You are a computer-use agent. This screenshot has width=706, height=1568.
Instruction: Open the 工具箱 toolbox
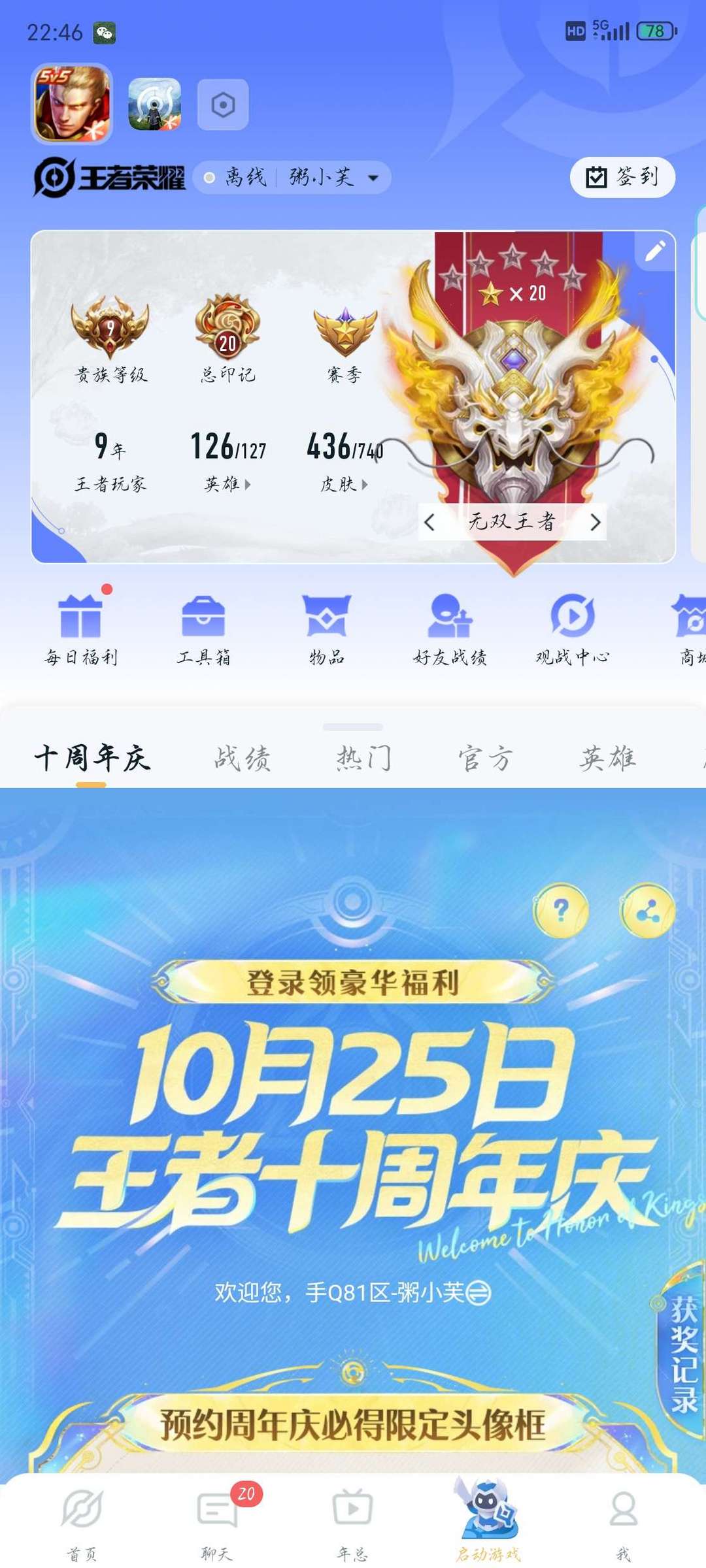pos(203,628)
